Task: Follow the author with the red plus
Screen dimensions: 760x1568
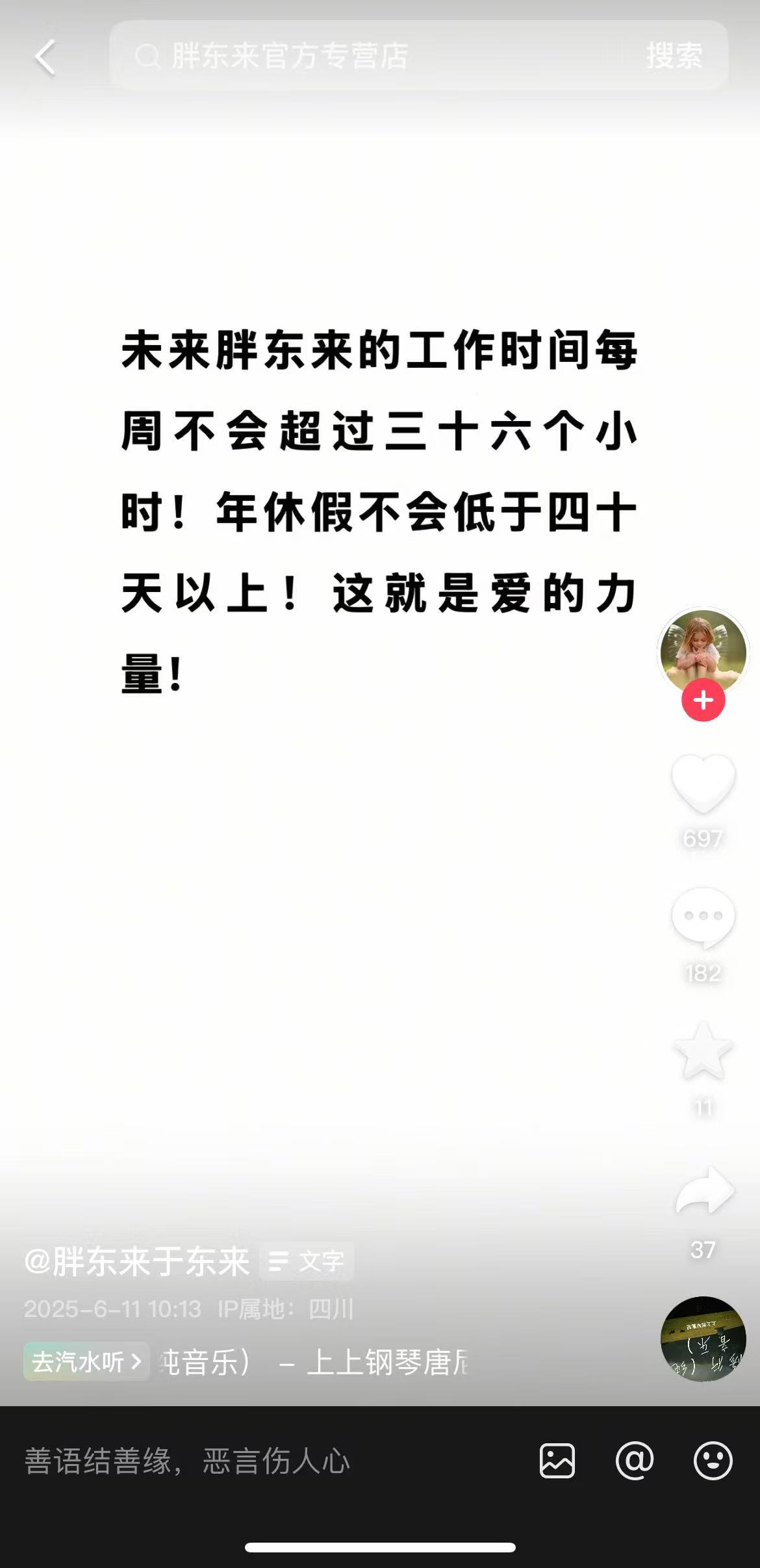Action: point(703,700)
